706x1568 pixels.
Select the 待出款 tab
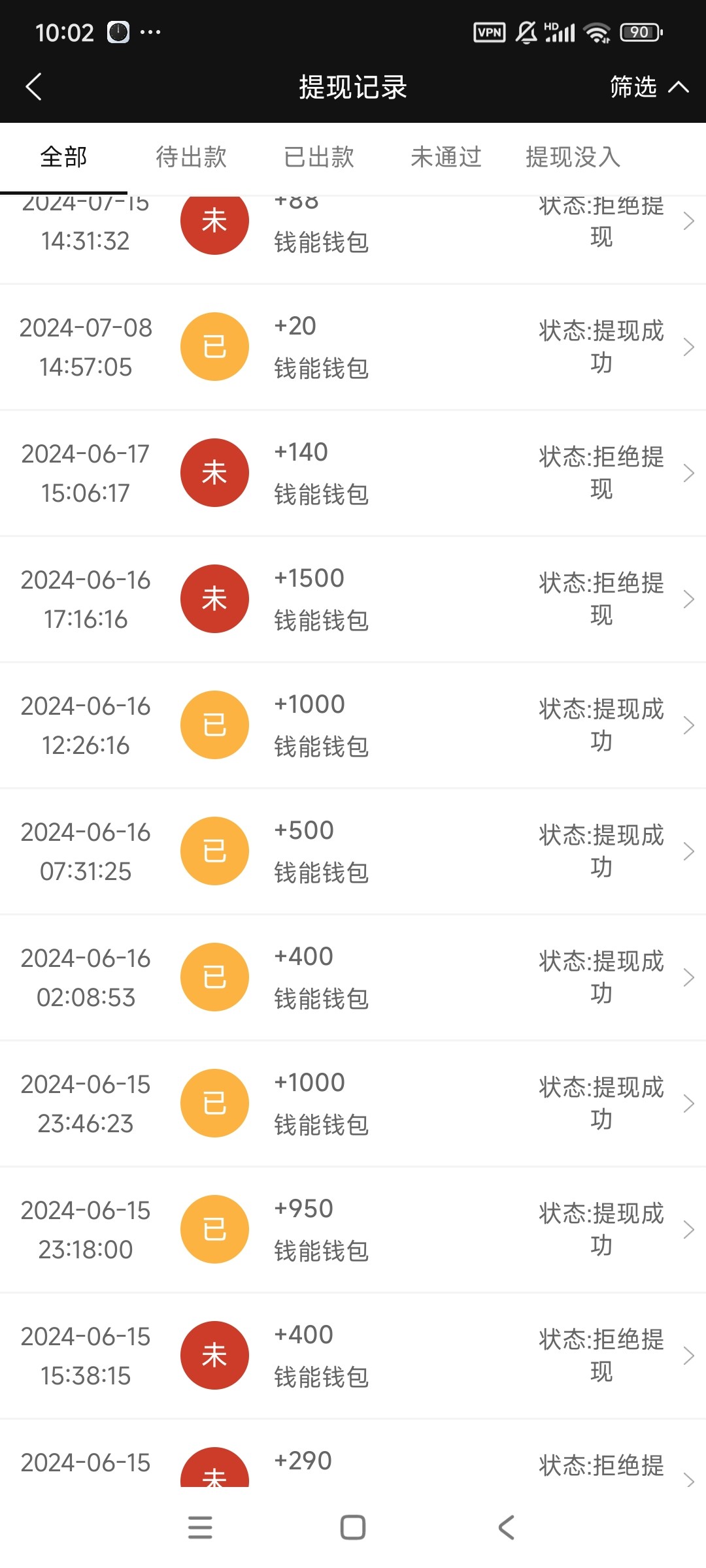pyautogui.click(x=190, y=157)
